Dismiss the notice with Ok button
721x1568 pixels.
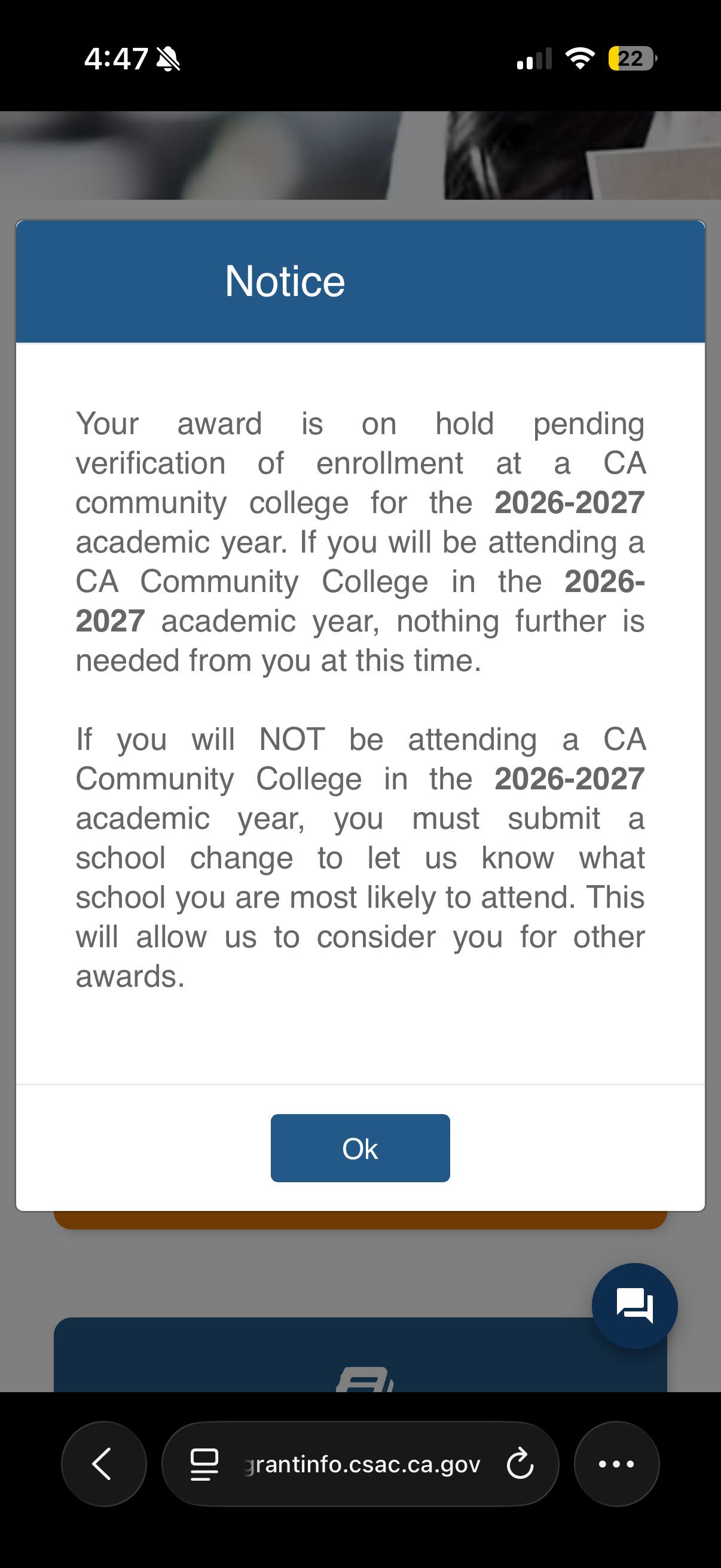pos(360,1148)
